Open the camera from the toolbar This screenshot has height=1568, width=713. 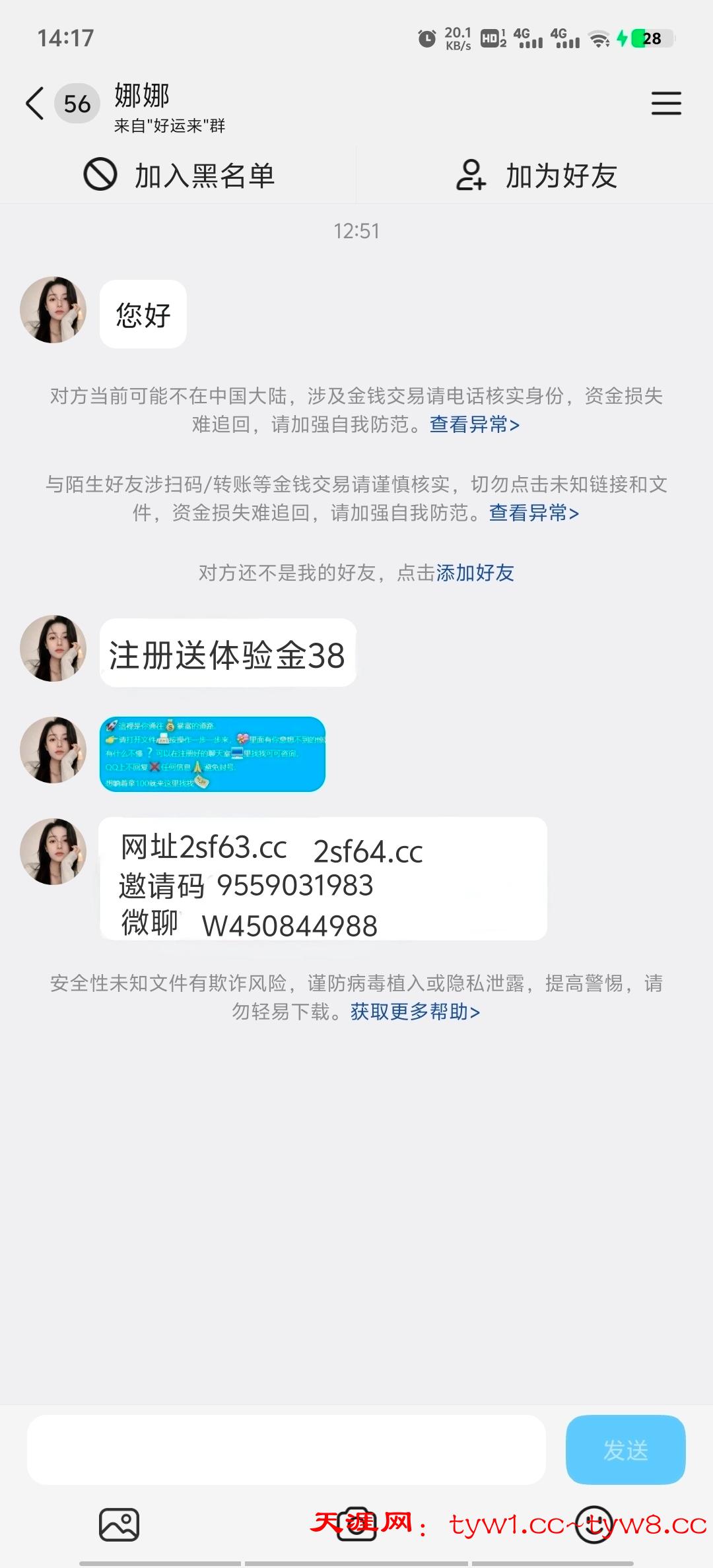pyautogui.click(x=356, y=1525)
